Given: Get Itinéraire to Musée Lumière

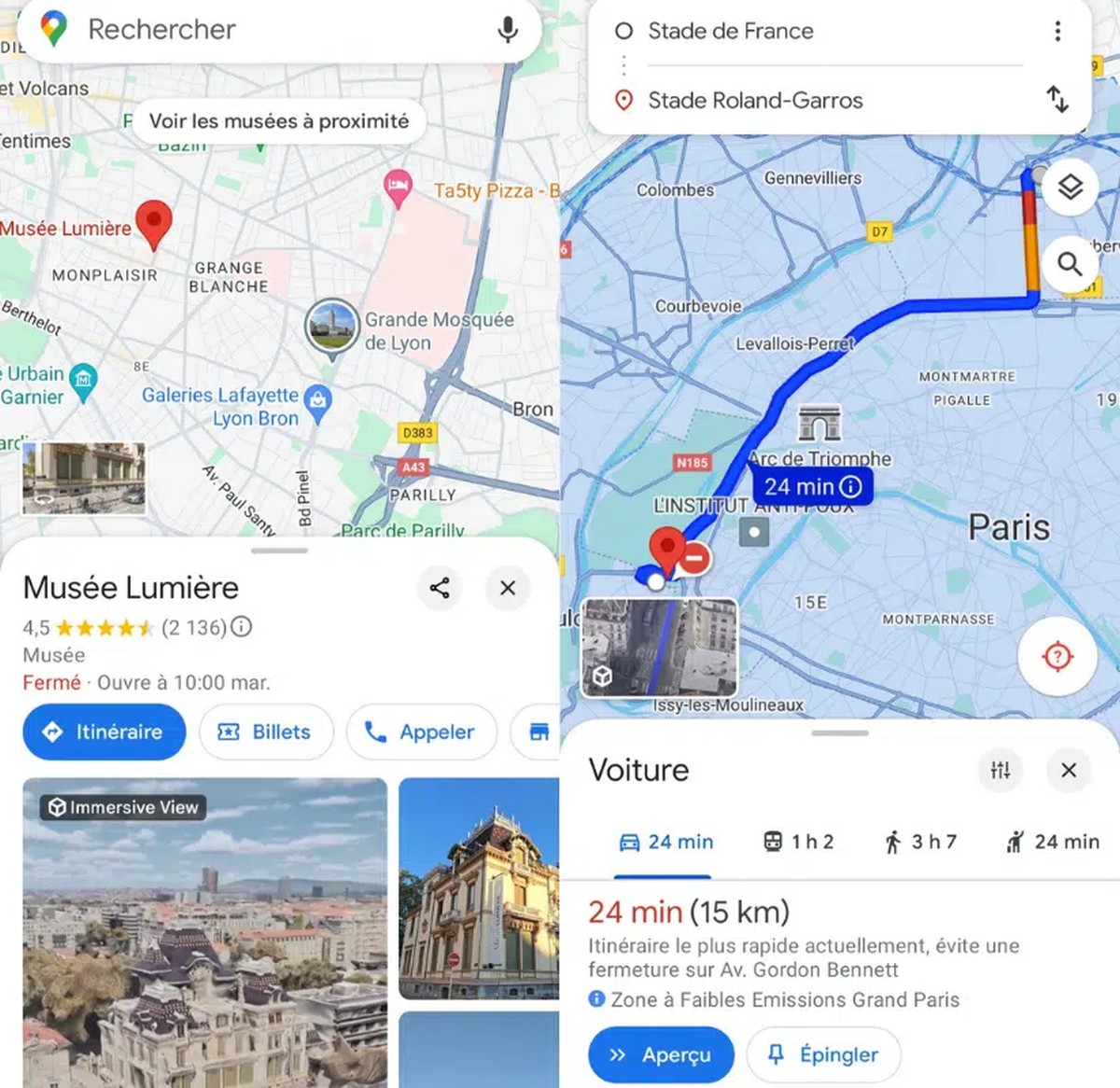Looking at the screenshot, I should (x=104, y=732).
